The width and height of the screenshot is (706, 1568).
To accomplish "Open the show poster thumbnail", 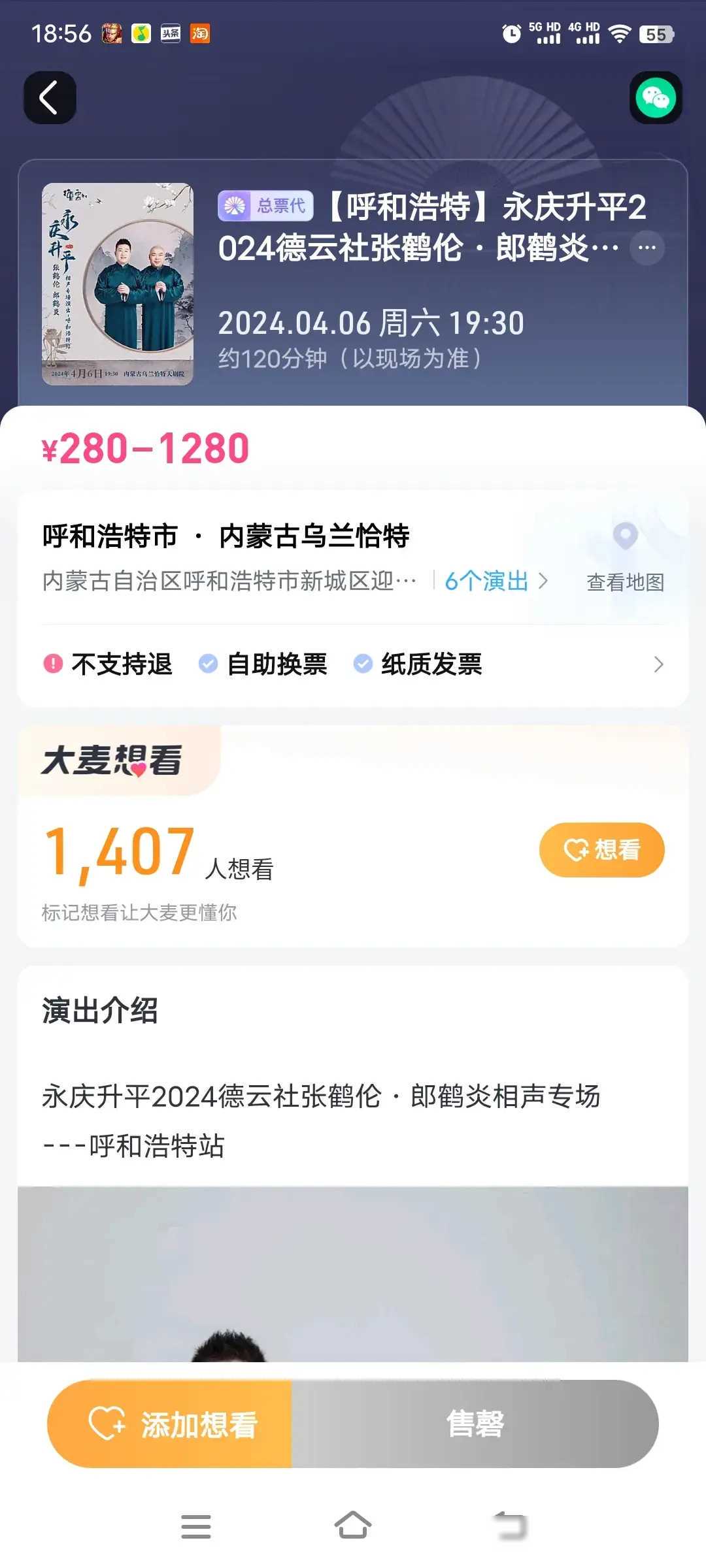I will [118, 284].
